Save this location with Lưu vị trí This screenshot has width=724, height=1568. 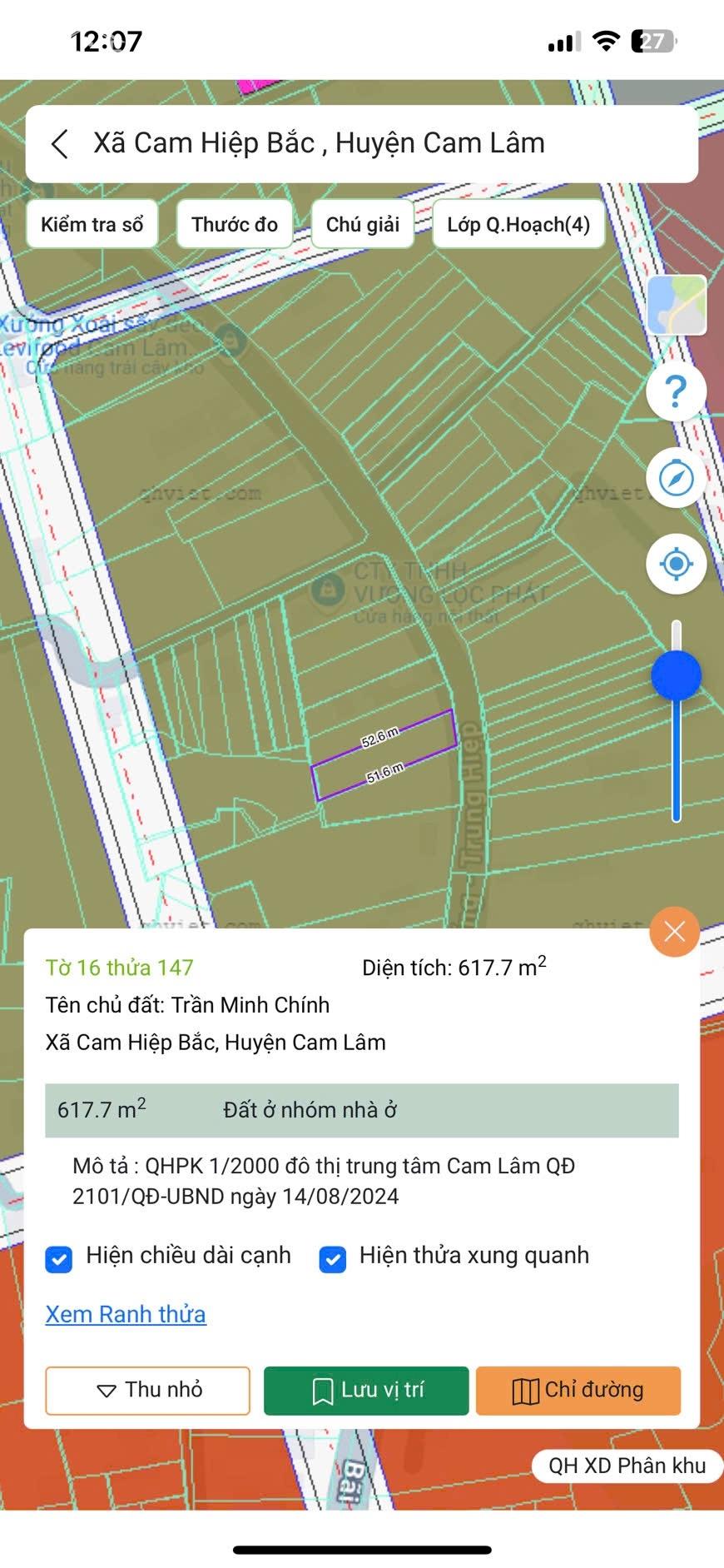click(x=366, y=1390)
